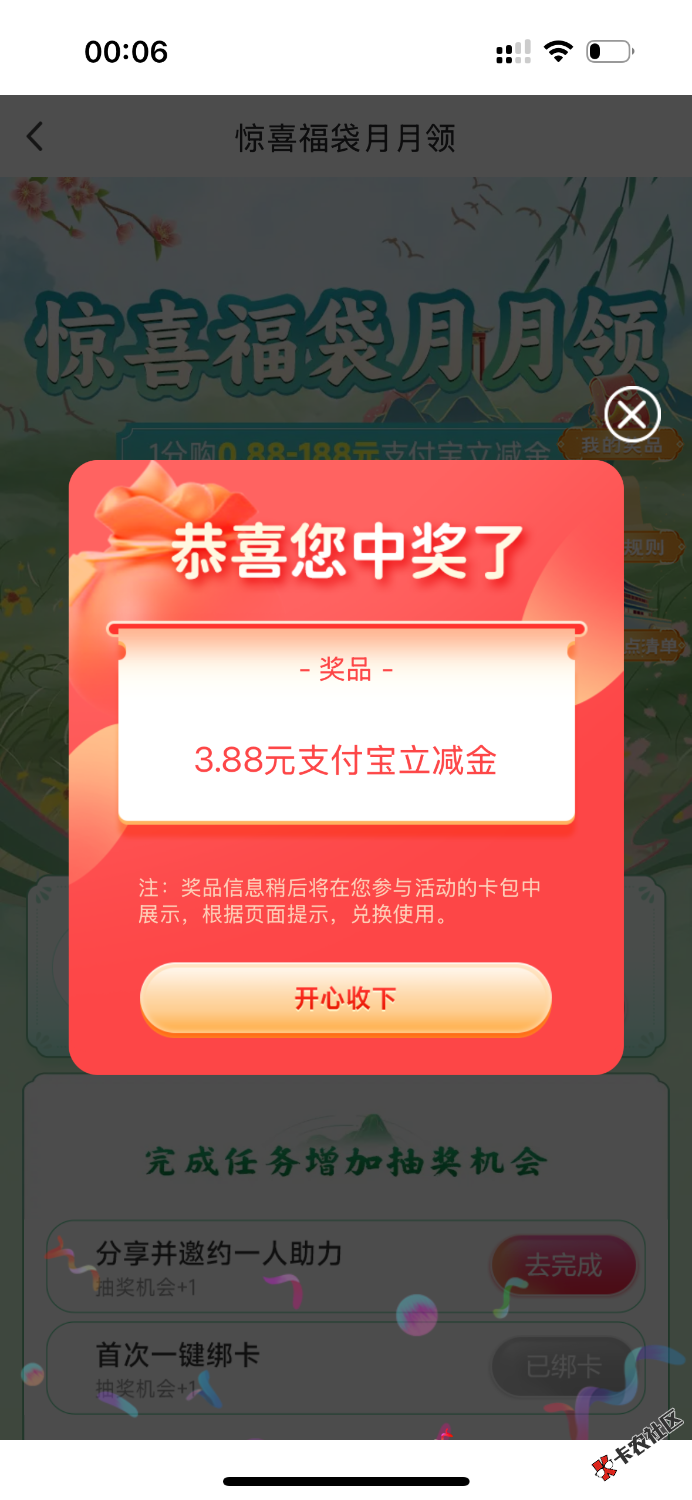This screenshot has width=692, height=1500.
Task: Tap 去完成 for 分享并邀约一人助力
Action: (563, 1266)
